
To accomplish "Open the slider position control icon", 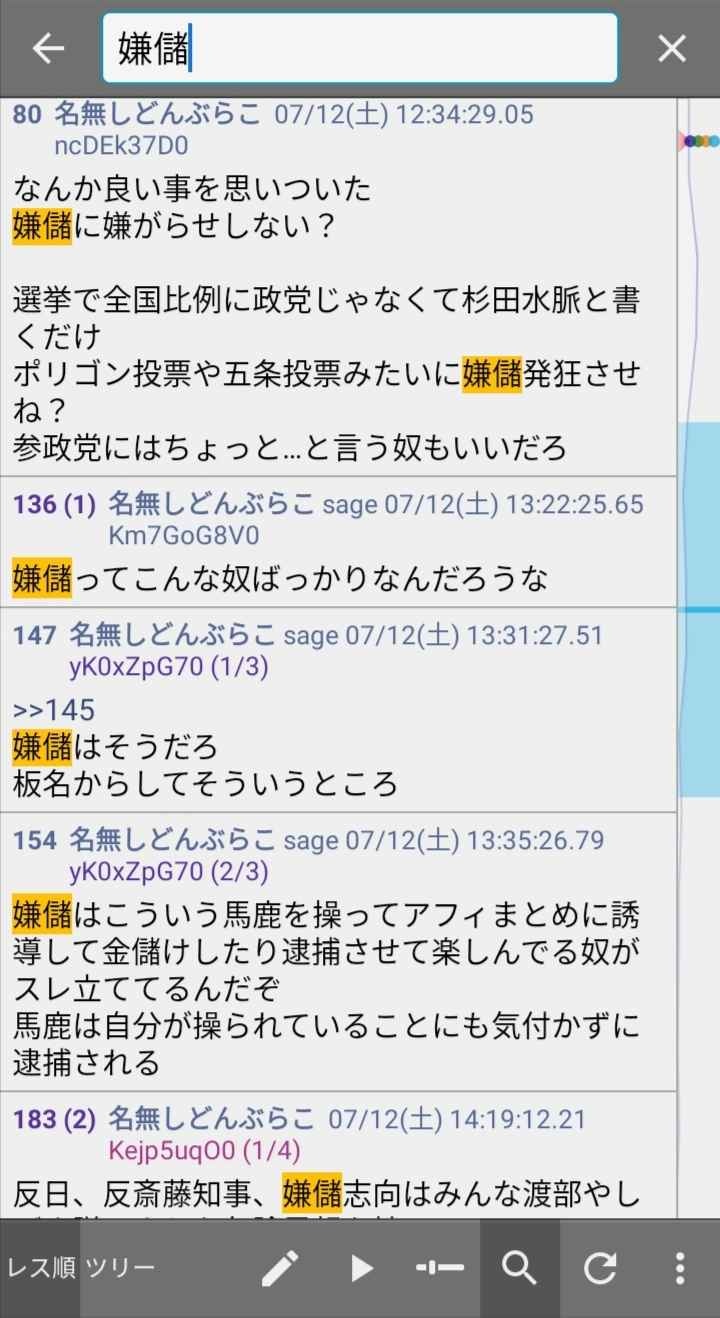I will point(440,1269).
